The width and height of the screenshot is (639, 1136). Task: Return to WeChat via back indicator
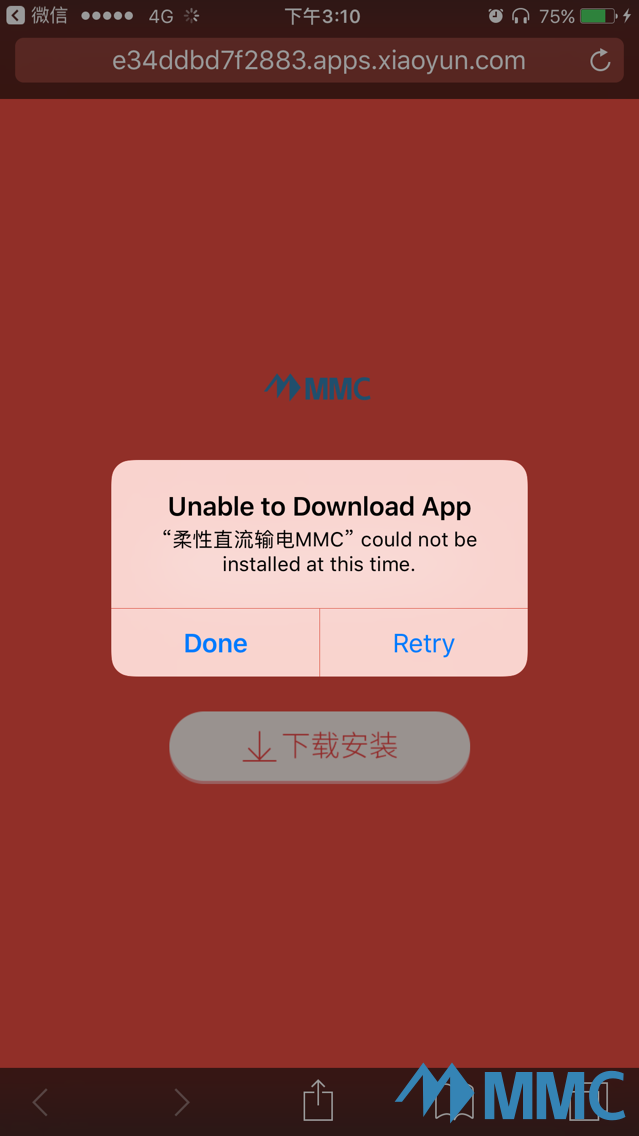click(37, 16)
